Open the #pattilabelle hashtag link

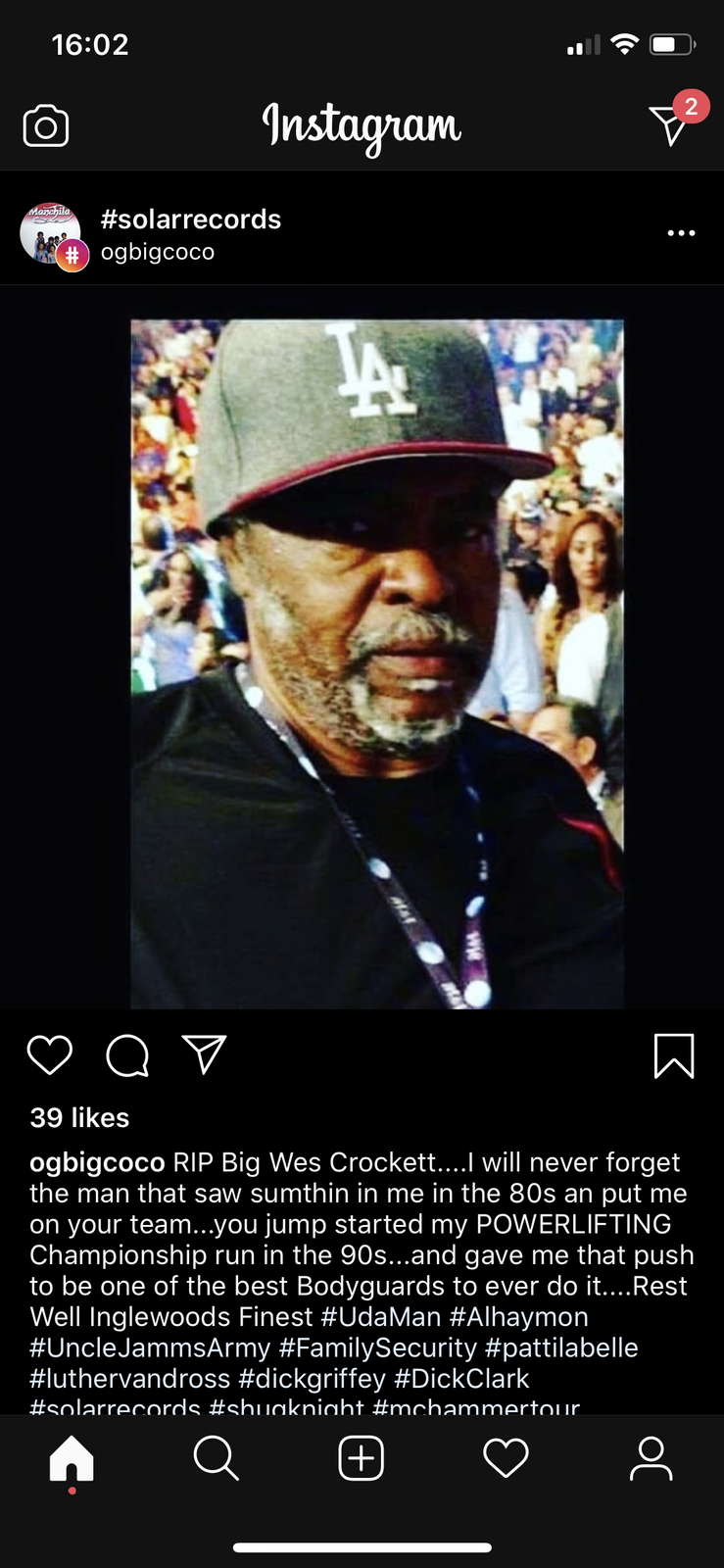click(x=561, y=1347)
